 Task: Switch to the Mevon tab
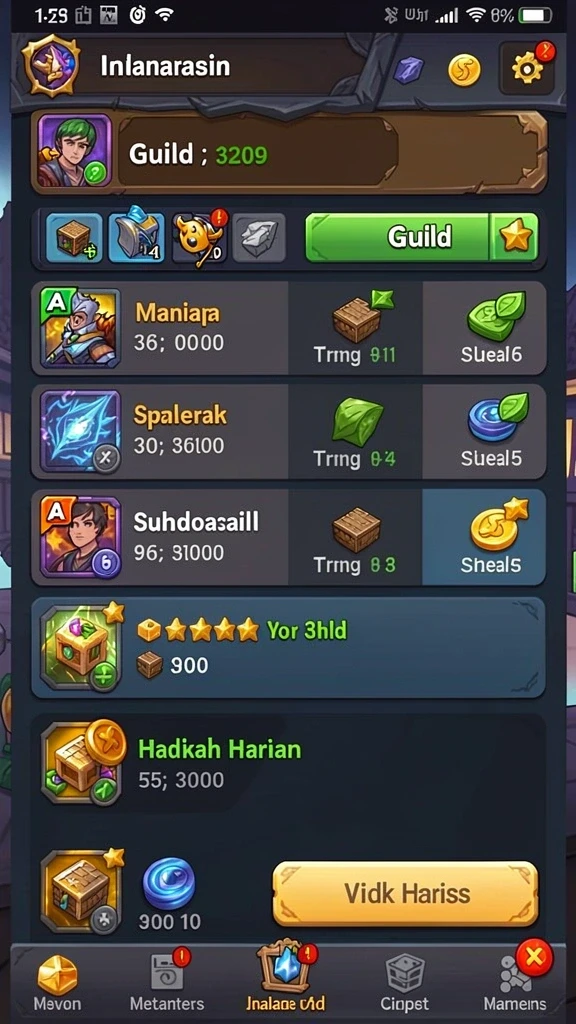pyautogui.click(x=57, y=984)
